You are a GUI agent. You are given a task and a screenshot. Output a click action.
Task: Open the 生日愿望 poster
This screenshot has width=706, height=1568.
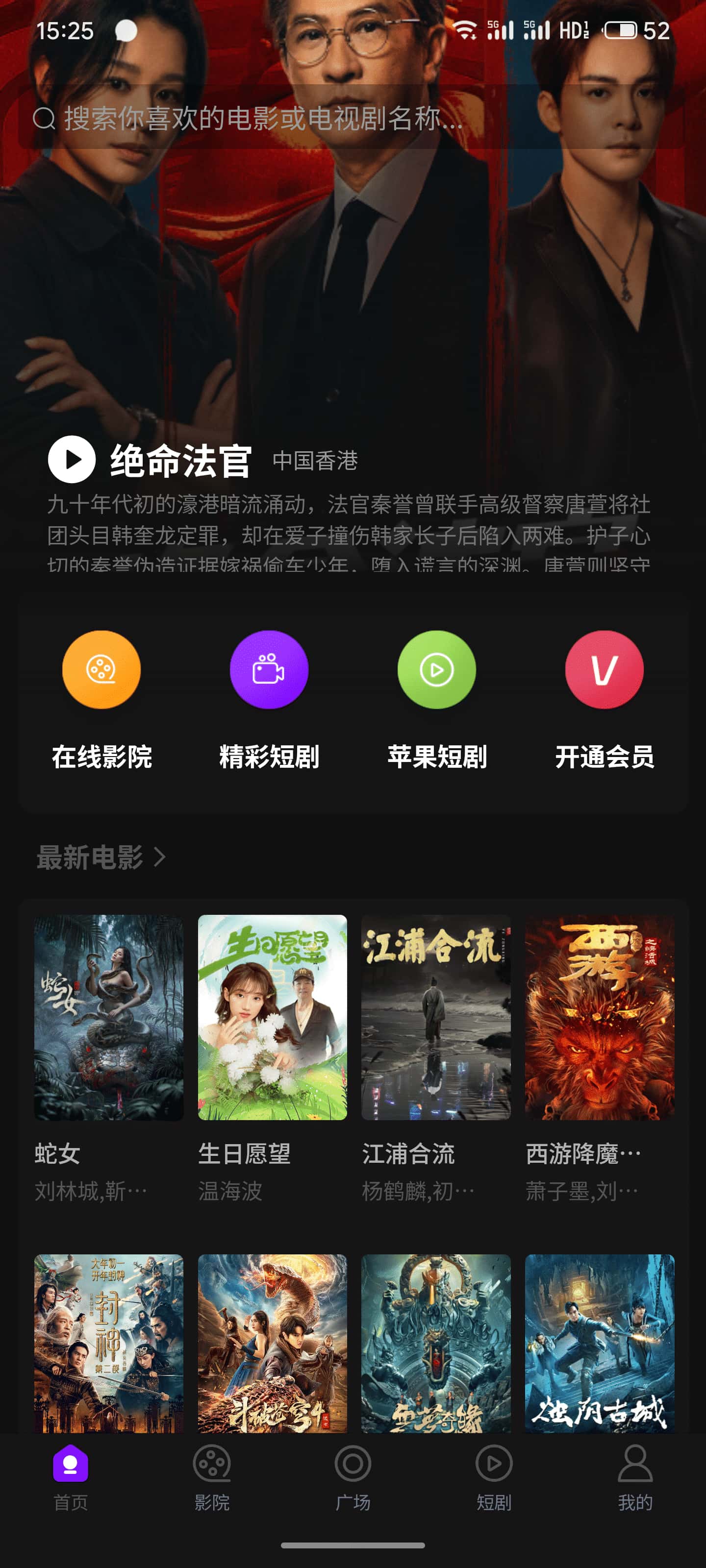272,1017
